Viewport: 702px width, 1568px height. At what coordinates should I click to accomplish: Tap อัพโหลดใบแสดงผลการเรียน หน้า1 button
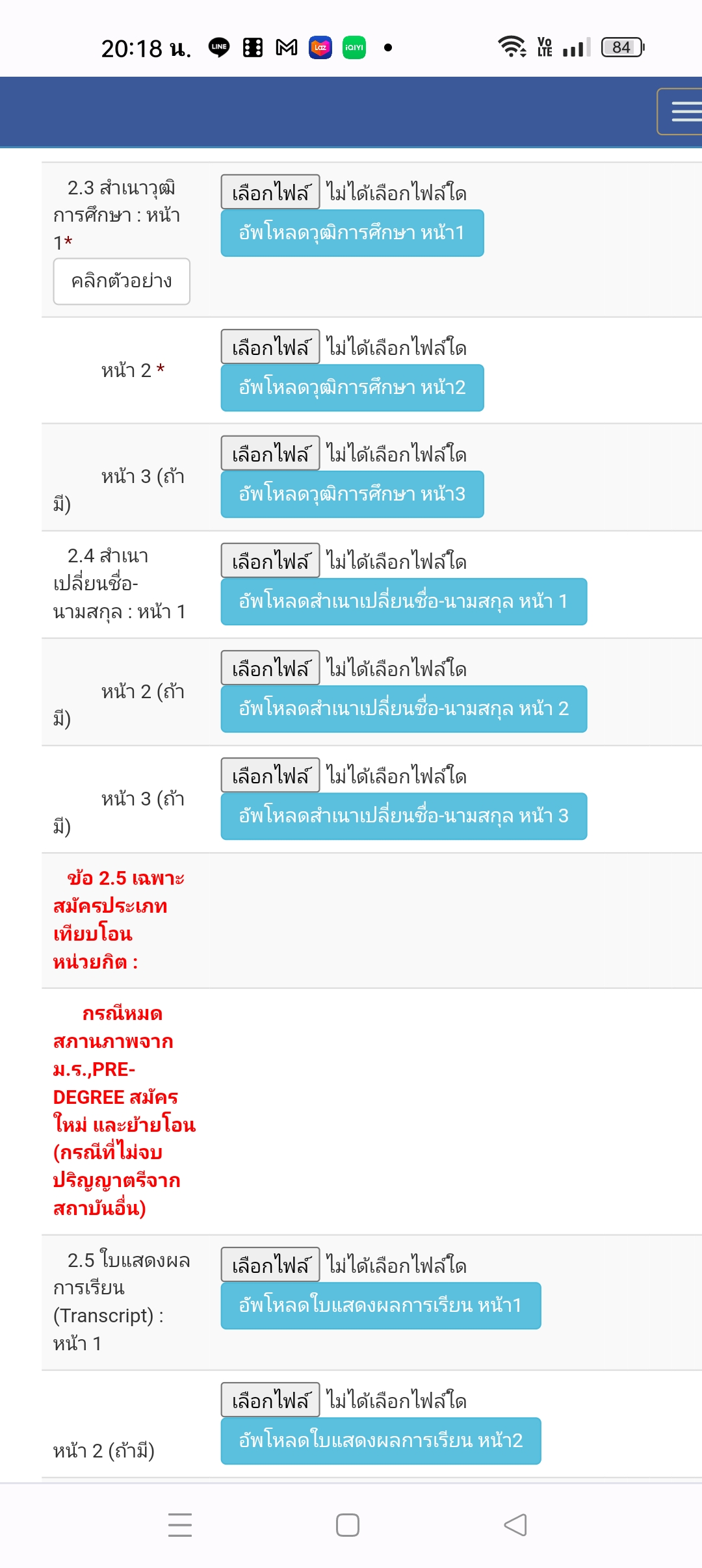coord(381,1305)
